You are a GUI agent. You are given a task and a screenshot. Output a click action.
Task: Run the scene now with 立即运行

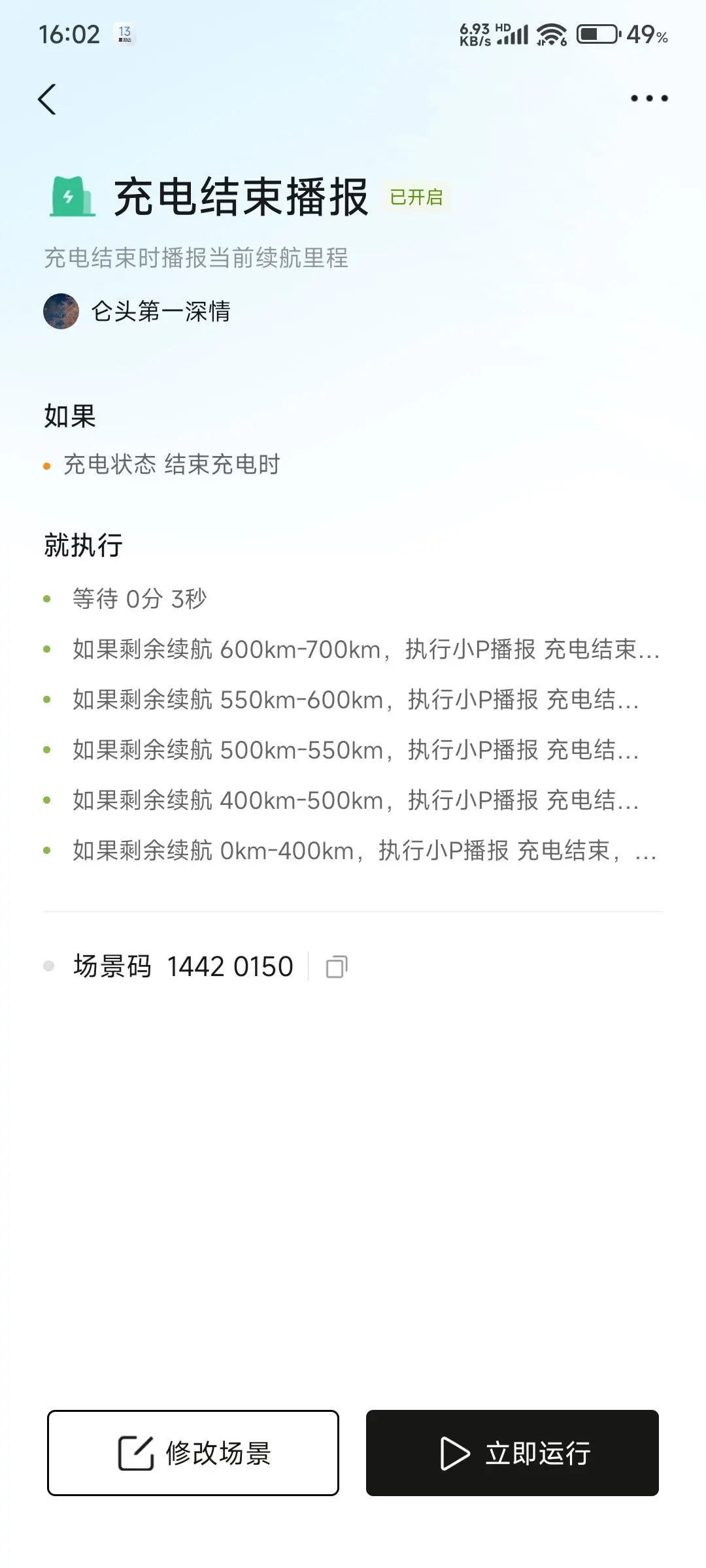pos(512,1453)
